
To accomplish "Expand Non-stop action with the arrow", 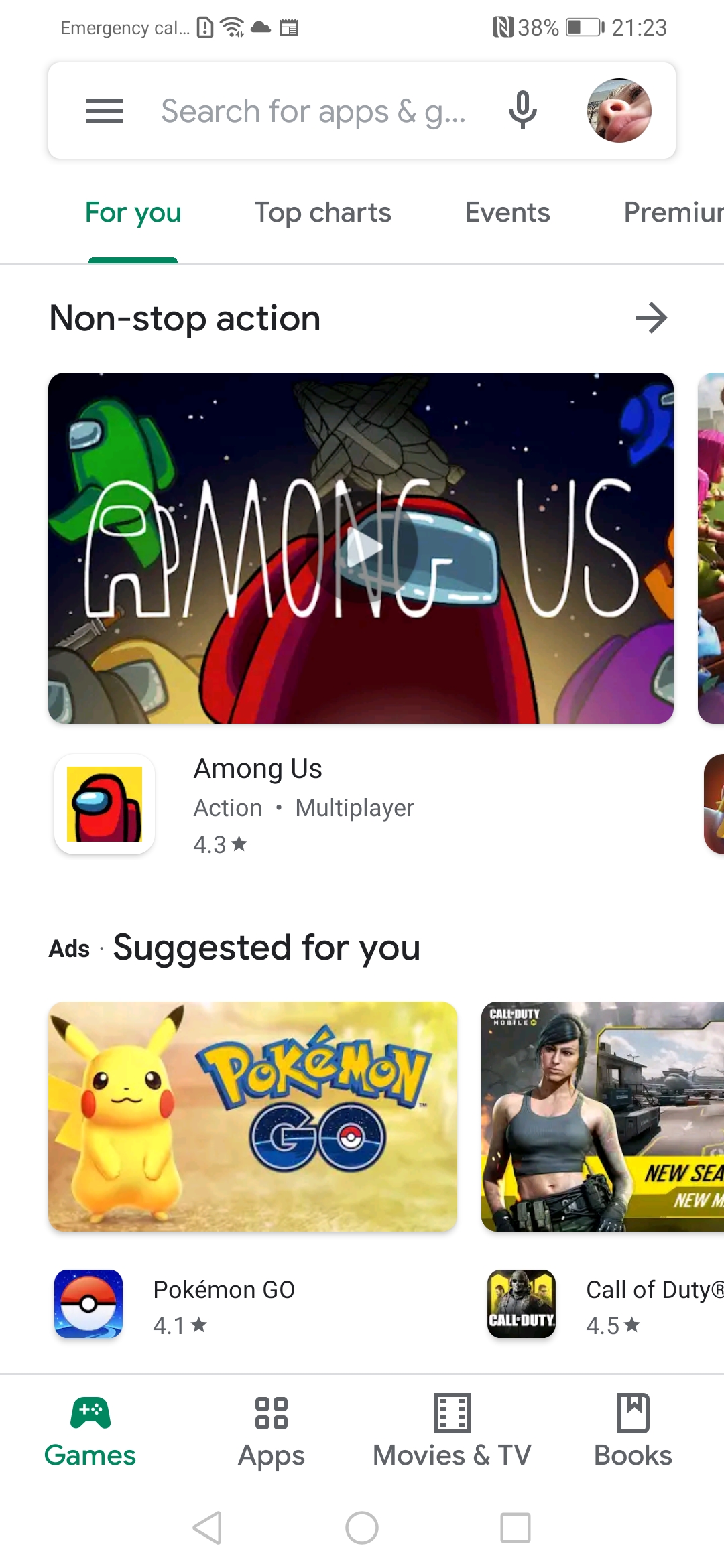I will click(651, 318).
